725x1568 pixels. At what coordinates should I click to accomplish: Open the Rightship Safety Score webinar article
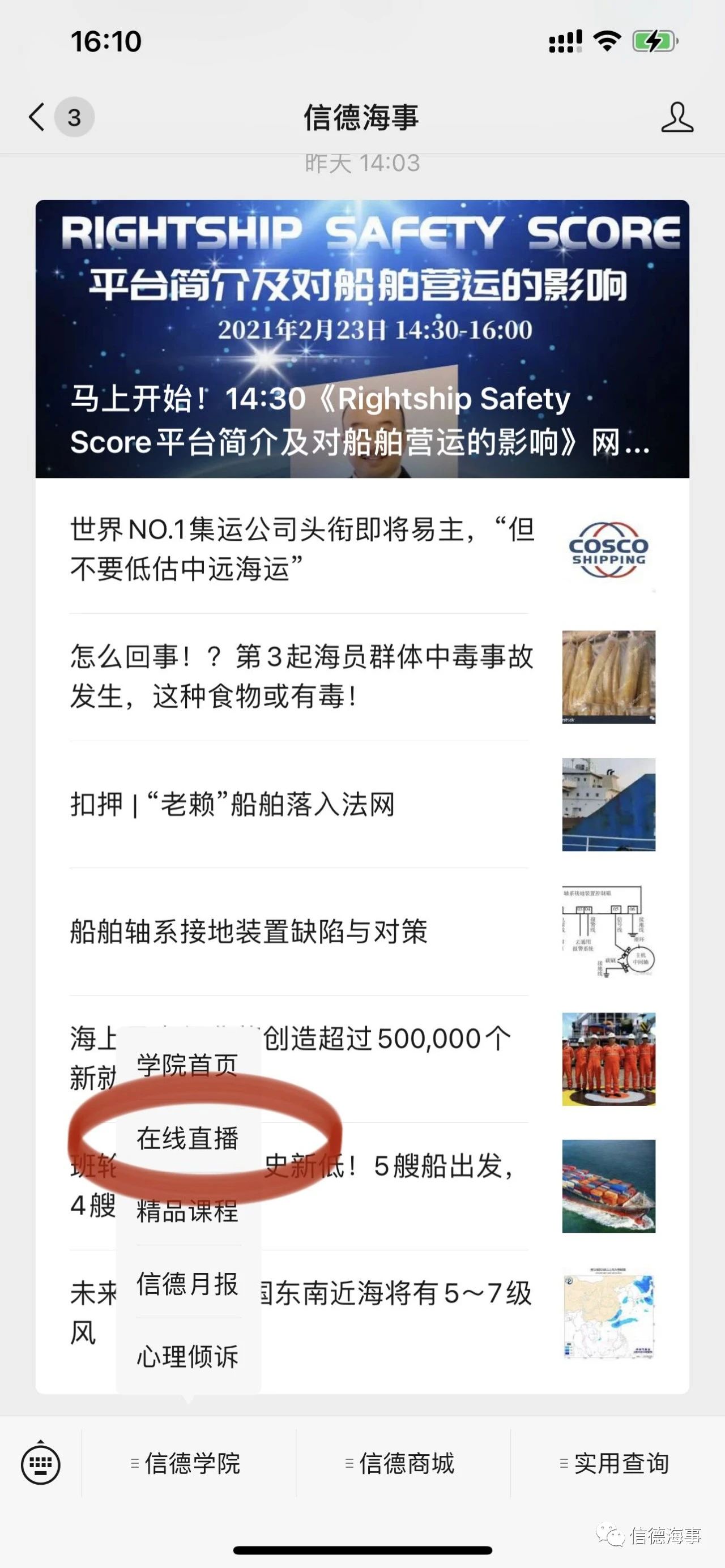pos(361,339)
